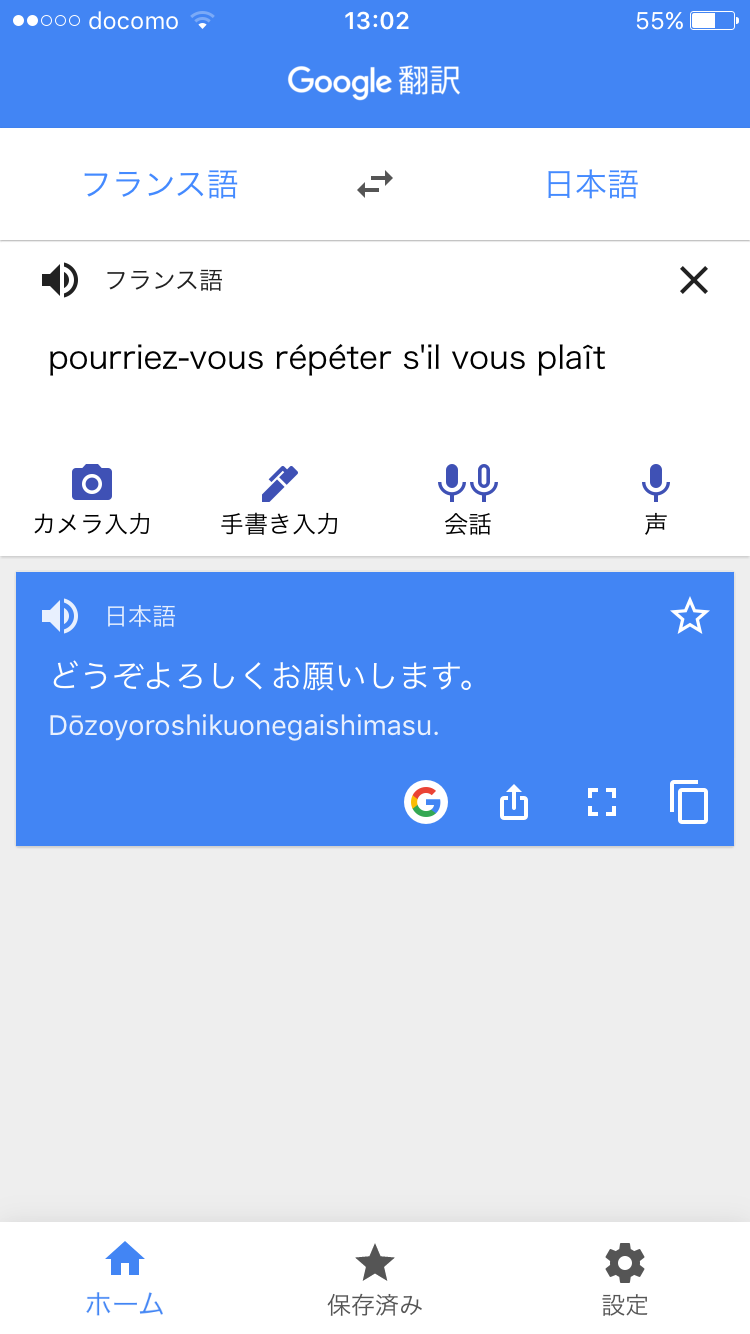This screenshot has width=750, height=1334.
Task: Star the translation to save it
Action: coord(690,617)
